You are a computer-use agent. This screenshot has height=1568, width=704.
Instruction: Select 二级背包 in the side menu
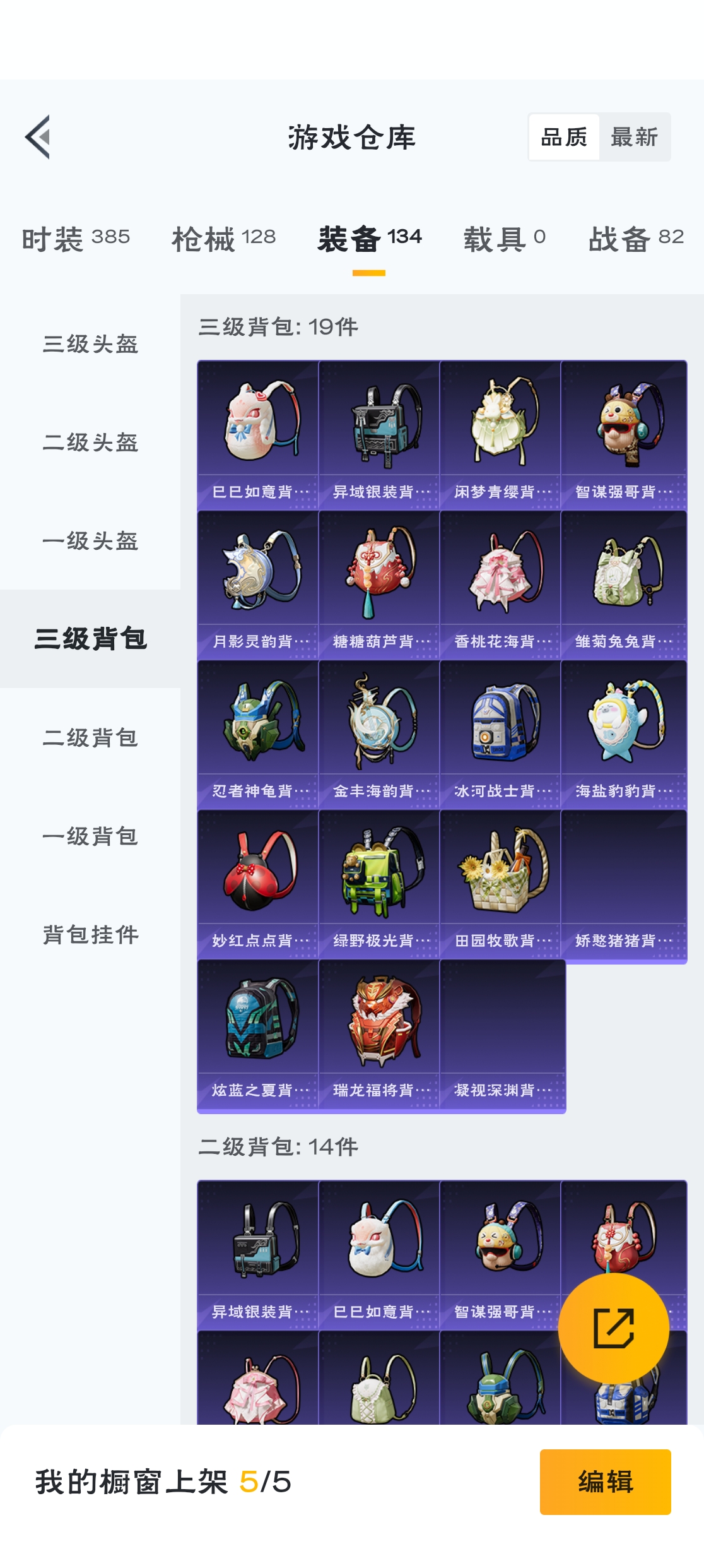(90, 738)
